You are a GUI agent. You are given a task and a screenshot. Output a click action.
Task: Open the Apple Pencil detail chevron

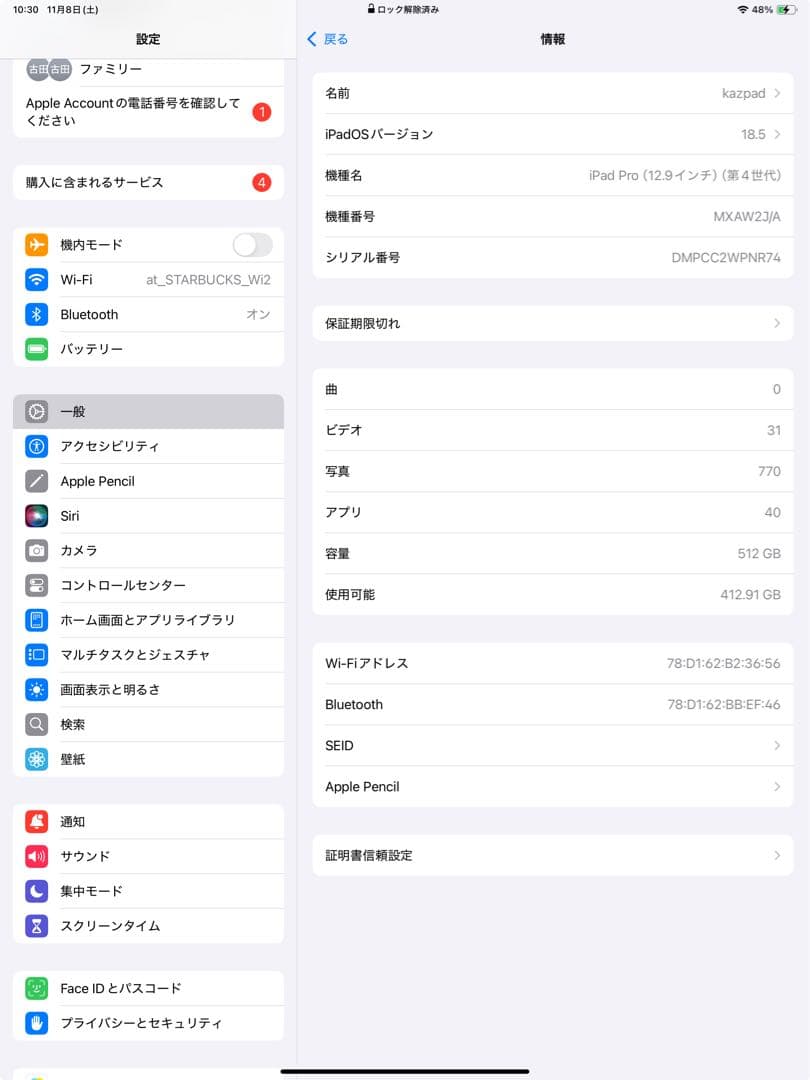pyautogui.click(x=552, y=786)
